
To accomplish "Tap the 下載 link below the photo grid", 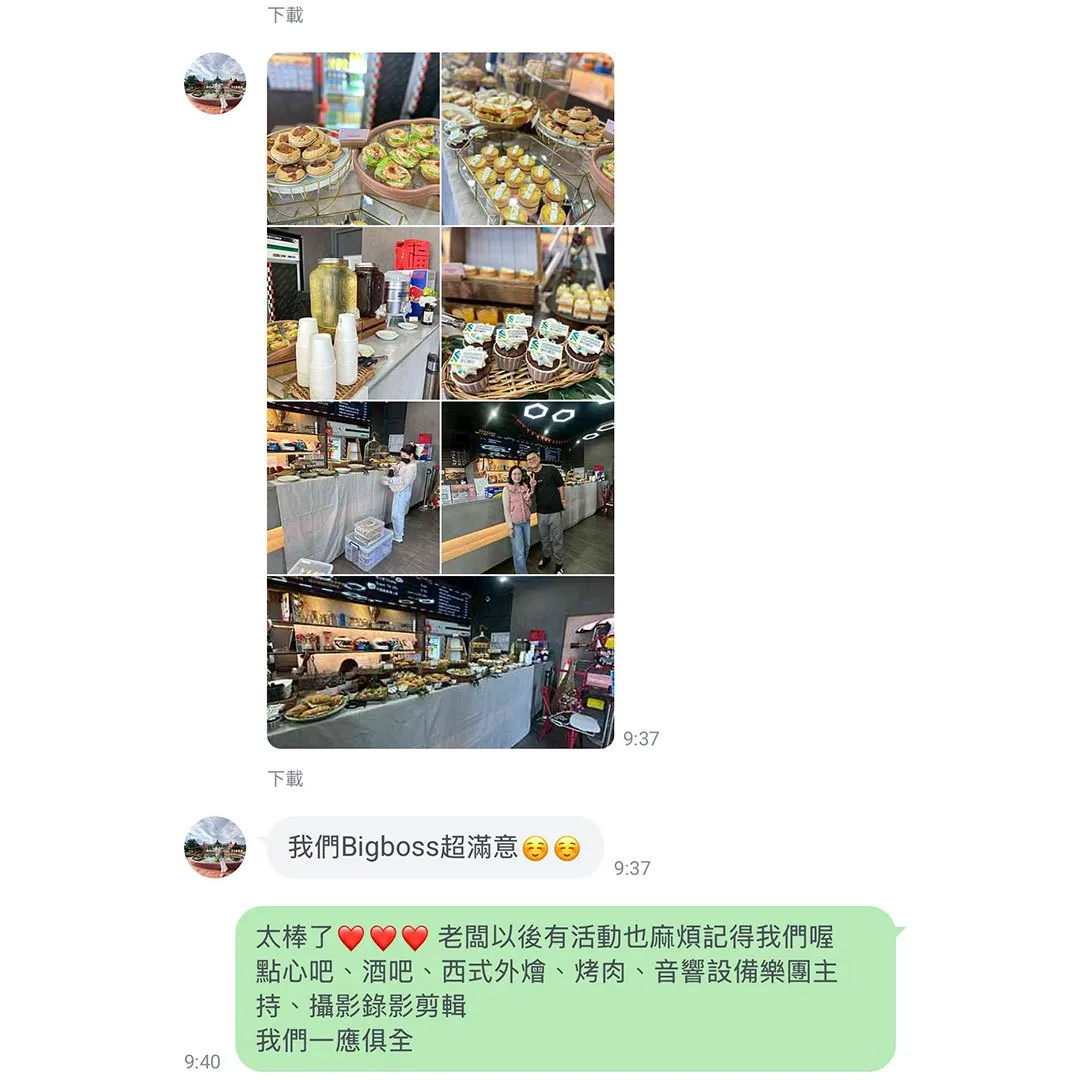I will point(285,778).
